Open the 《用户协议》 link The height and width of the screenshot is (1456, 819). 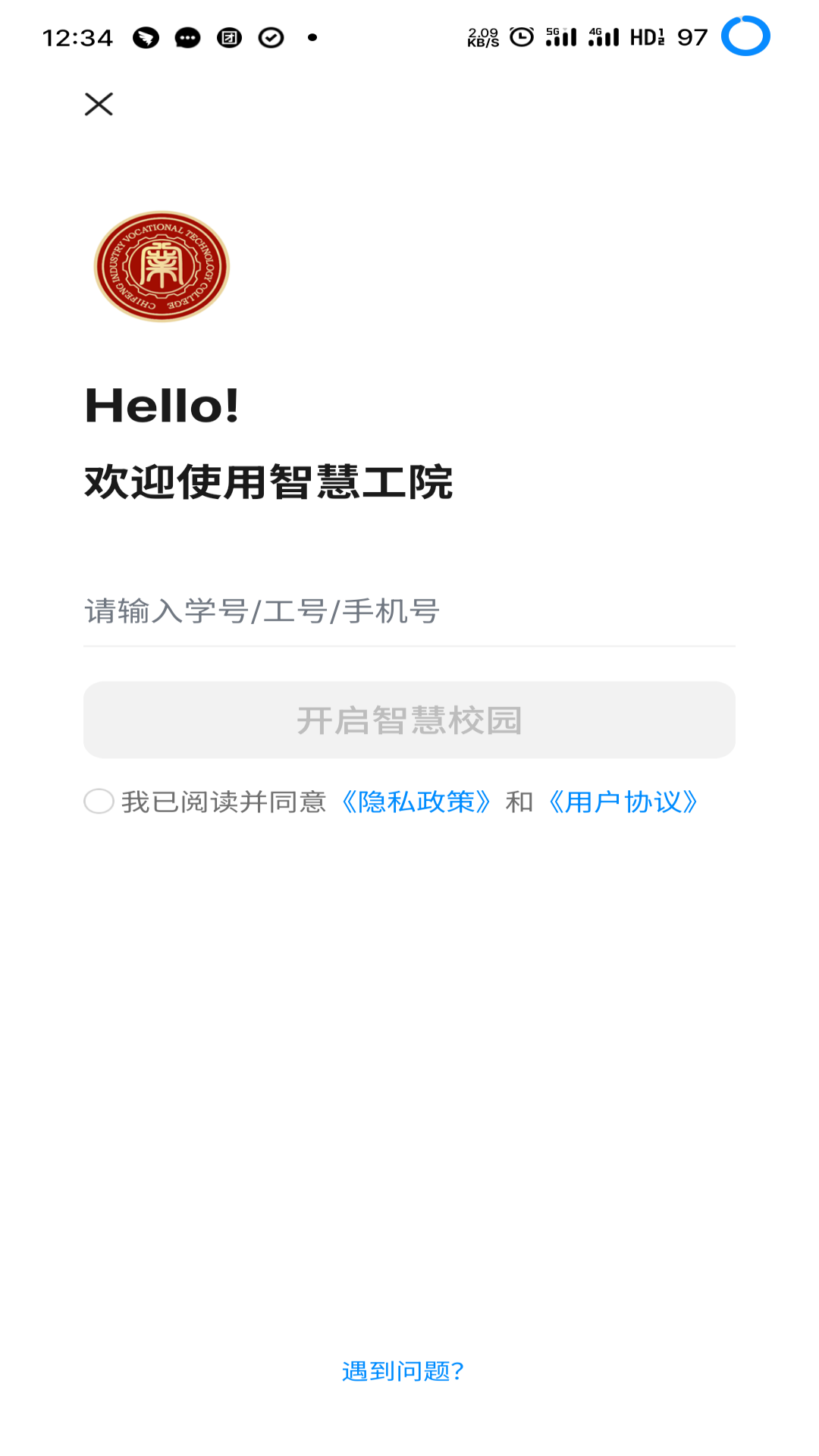[622, 802]
